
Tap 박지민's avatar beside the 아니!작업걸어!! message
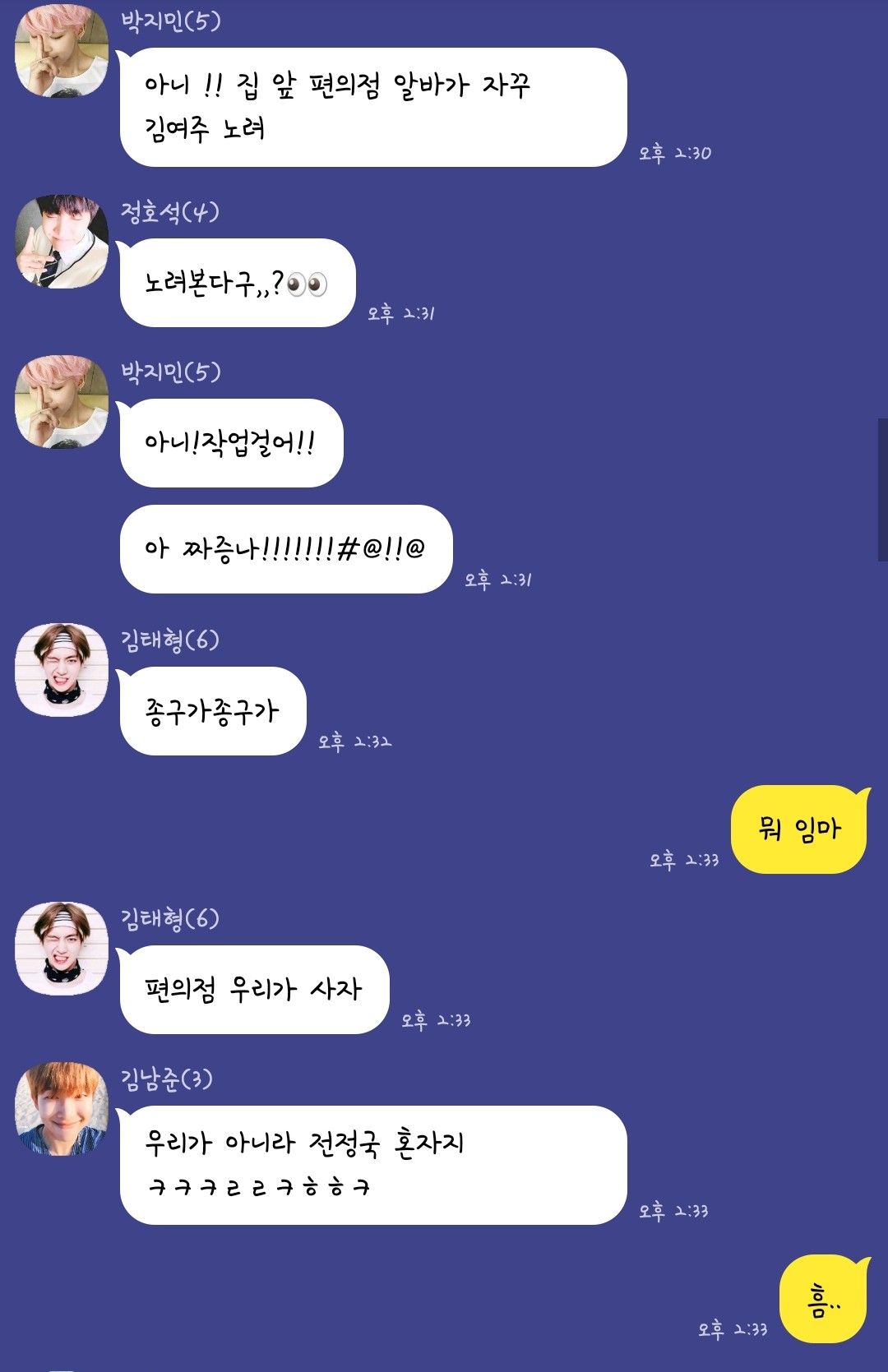[x=62, y=402]
